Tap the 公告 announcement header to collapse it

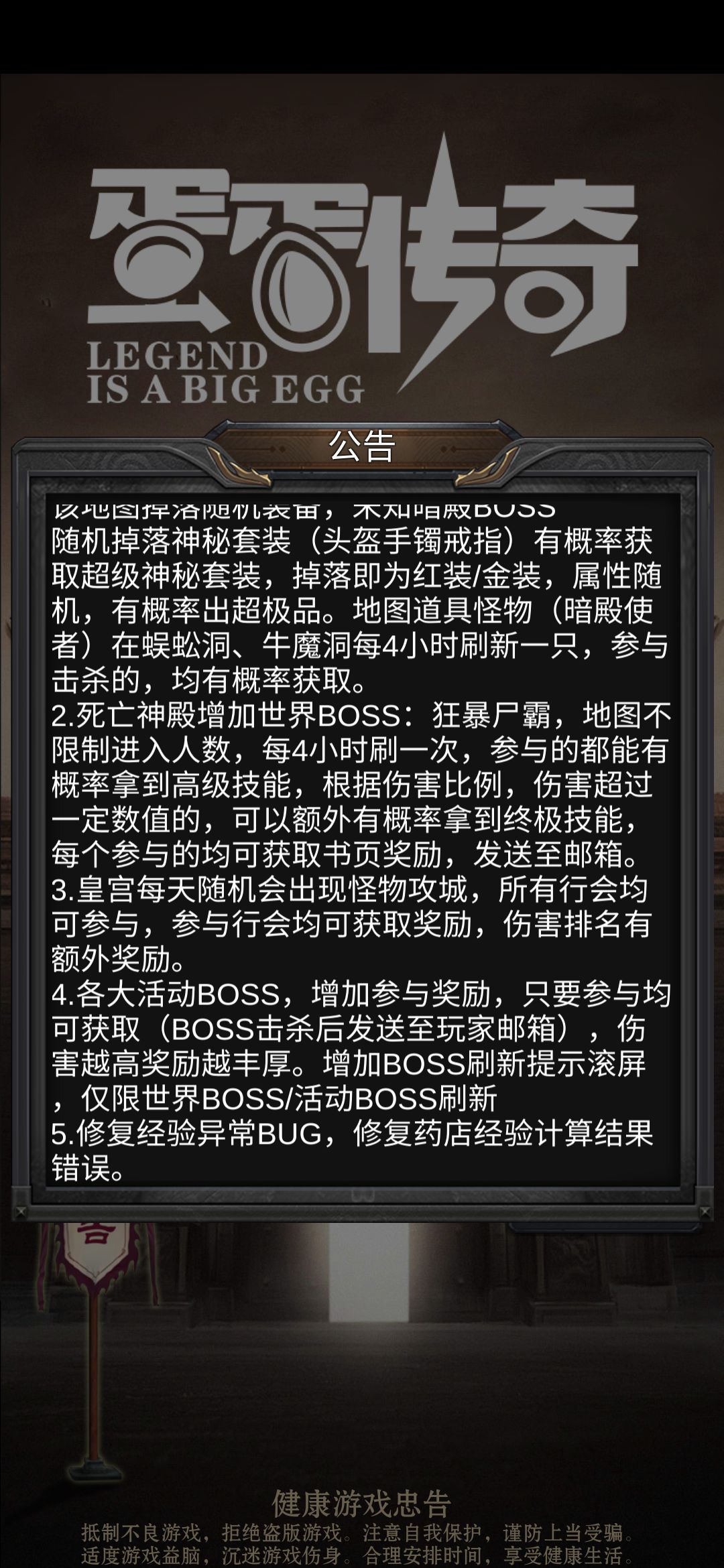(x=362, y=449)
